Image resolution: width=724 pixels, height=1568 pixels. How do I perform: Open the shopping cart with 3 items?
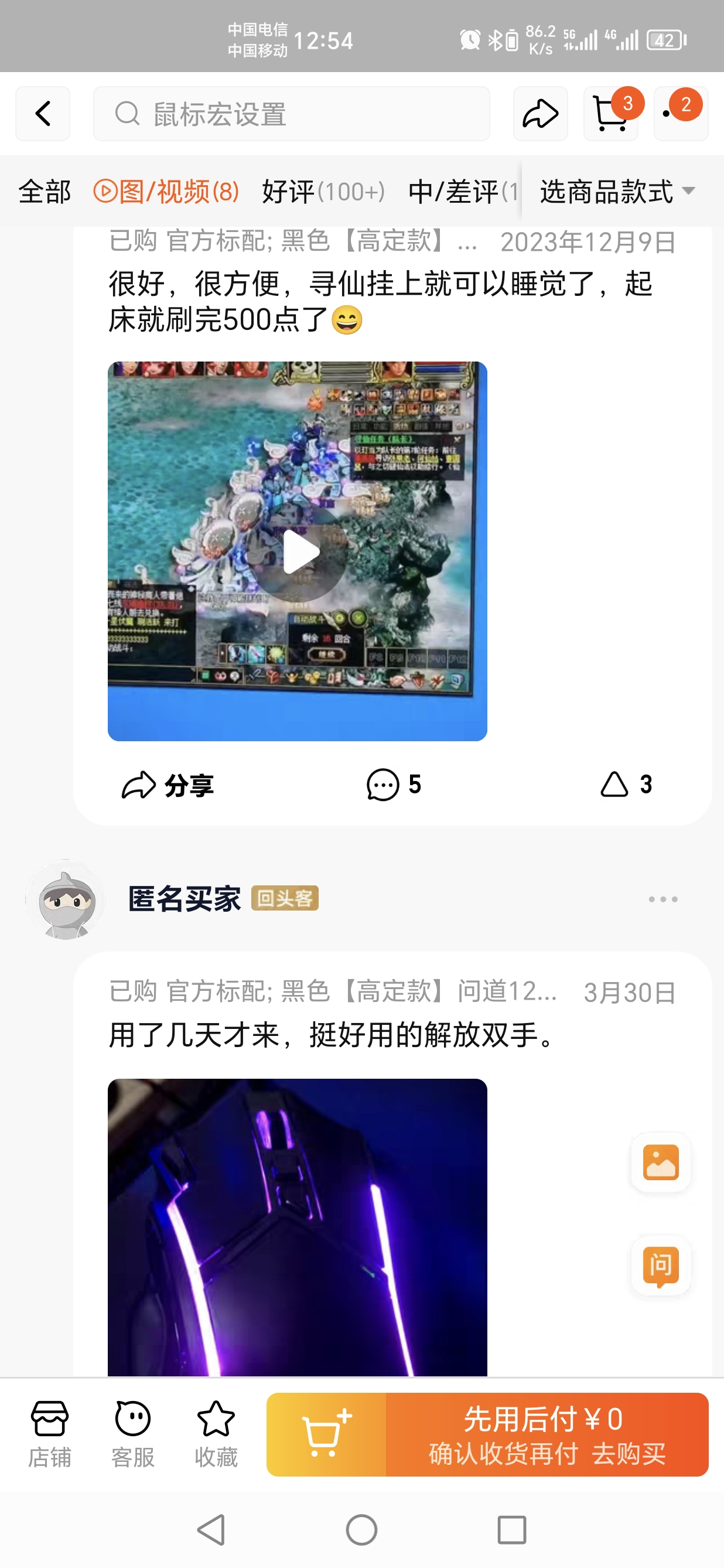[611, 114]
